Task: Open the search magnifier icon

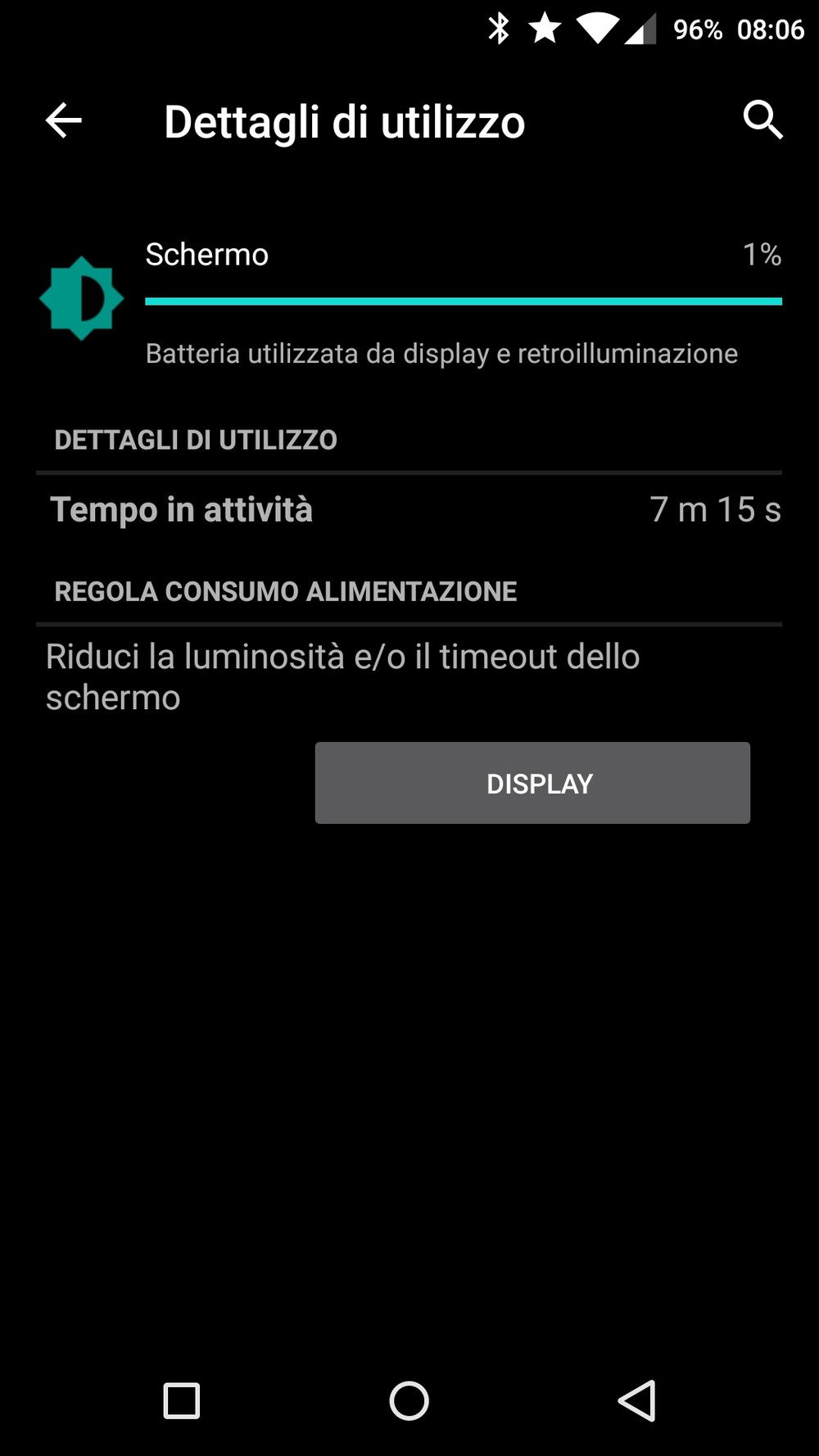Action: 762,120
